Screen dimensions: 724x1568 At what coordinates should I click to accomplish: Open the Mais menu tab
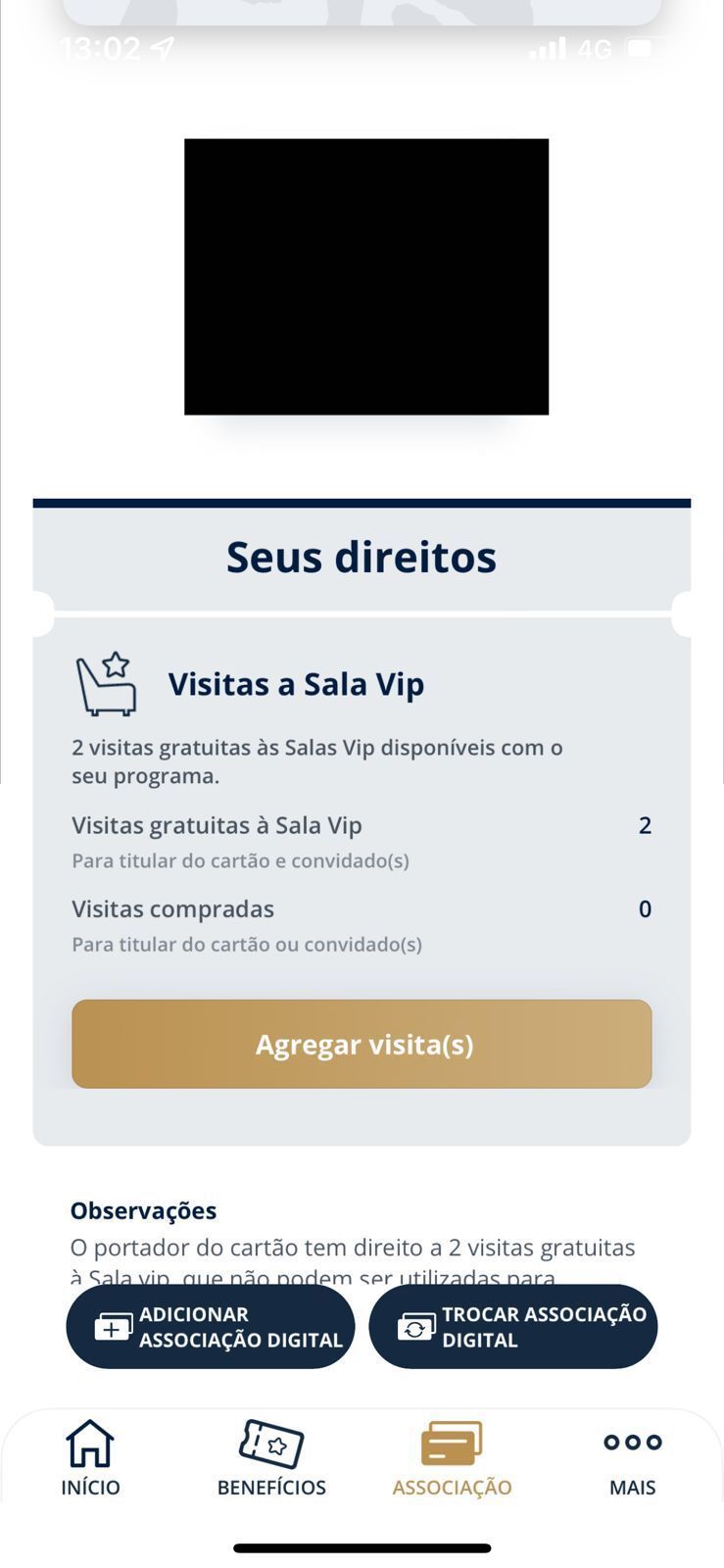(x=633, y=1458)
